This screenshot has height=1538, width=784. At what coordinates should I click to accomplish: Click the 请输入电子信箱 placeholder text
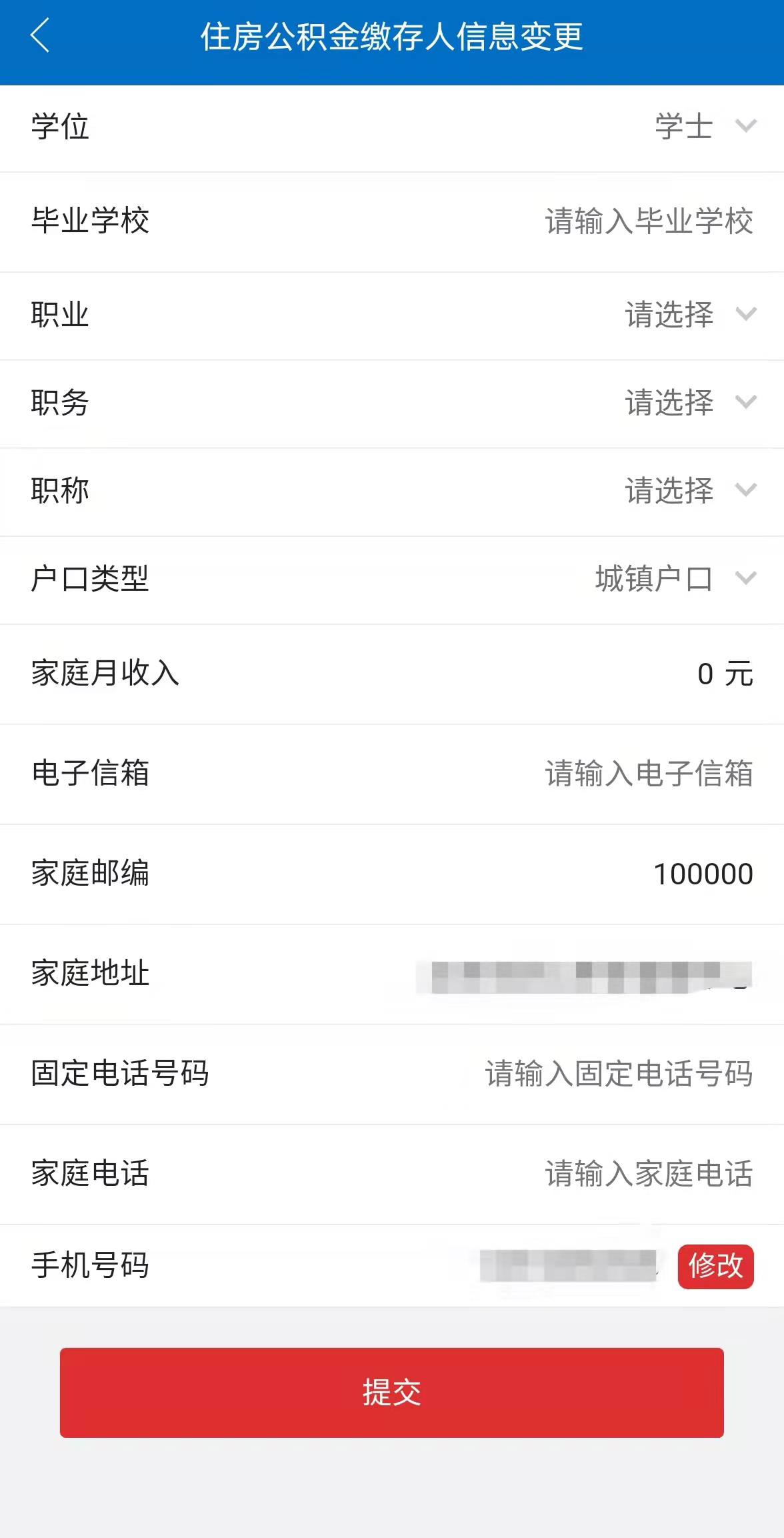tap(647, 771)
